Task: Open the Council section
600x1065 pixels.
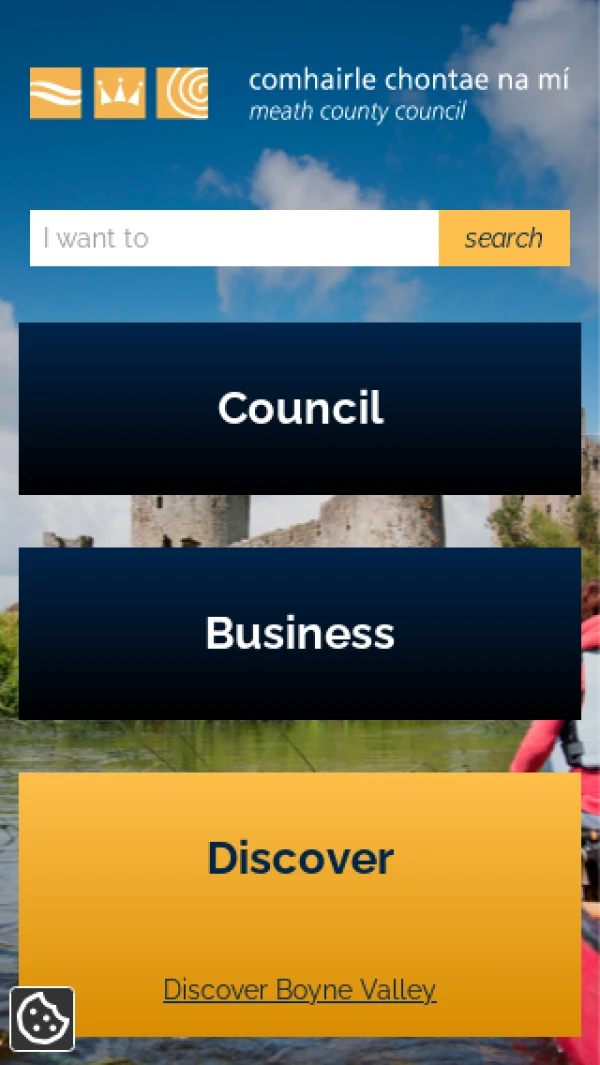Action: click(300, 408)
